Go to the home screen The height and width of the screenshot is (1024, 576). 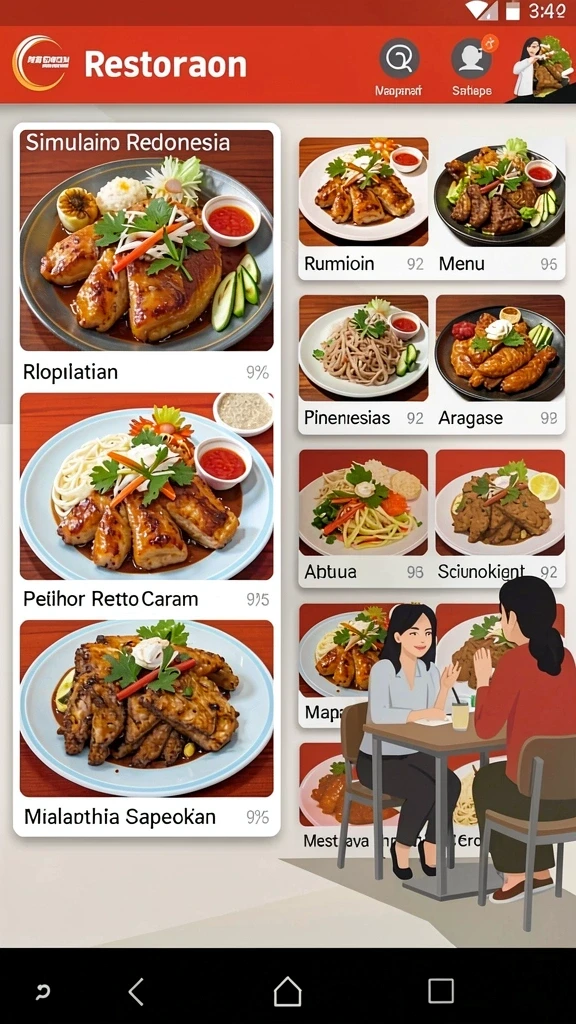click(x=287, y=991)
